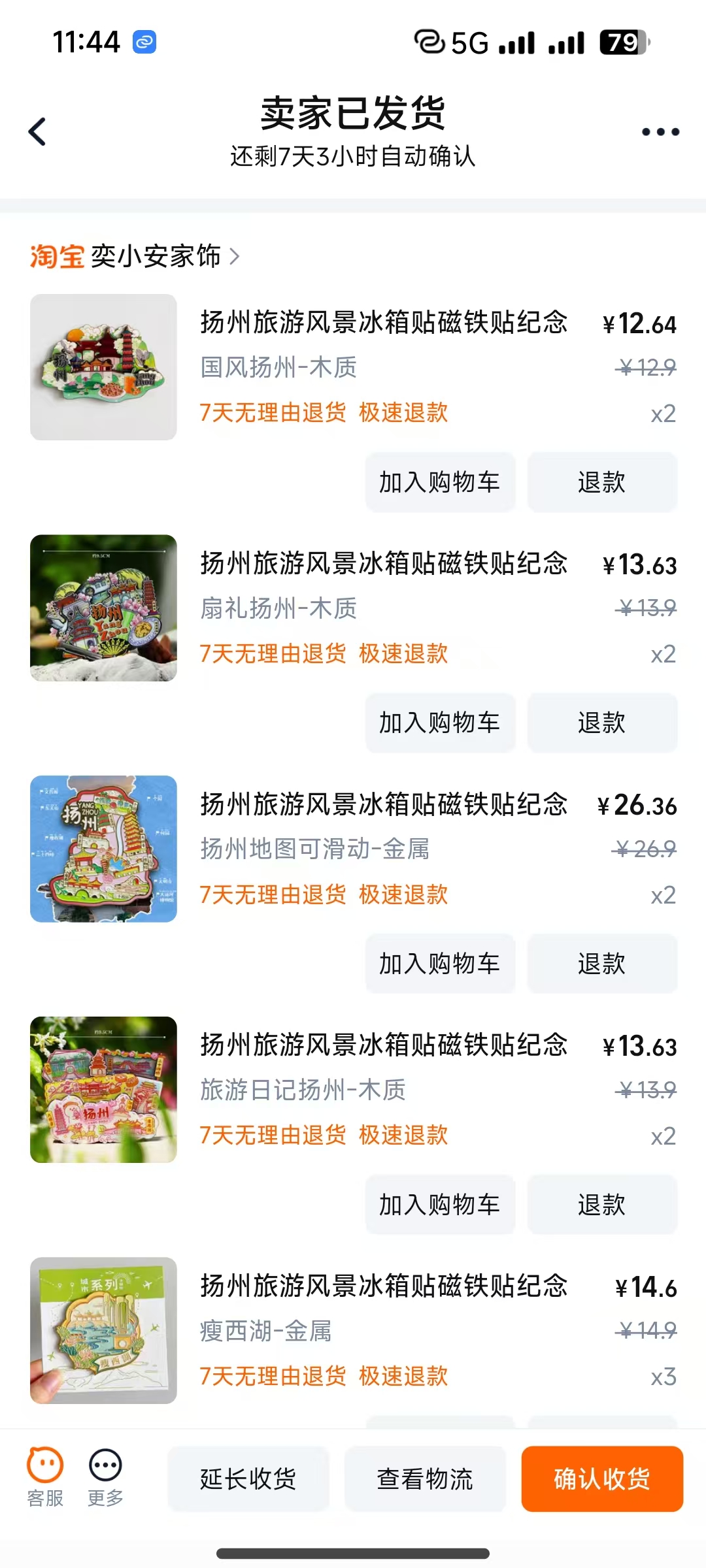Add 扬州地图可滑动-金属 item to cart
Screen dimensions: 706x1568
tap(440, 964)
